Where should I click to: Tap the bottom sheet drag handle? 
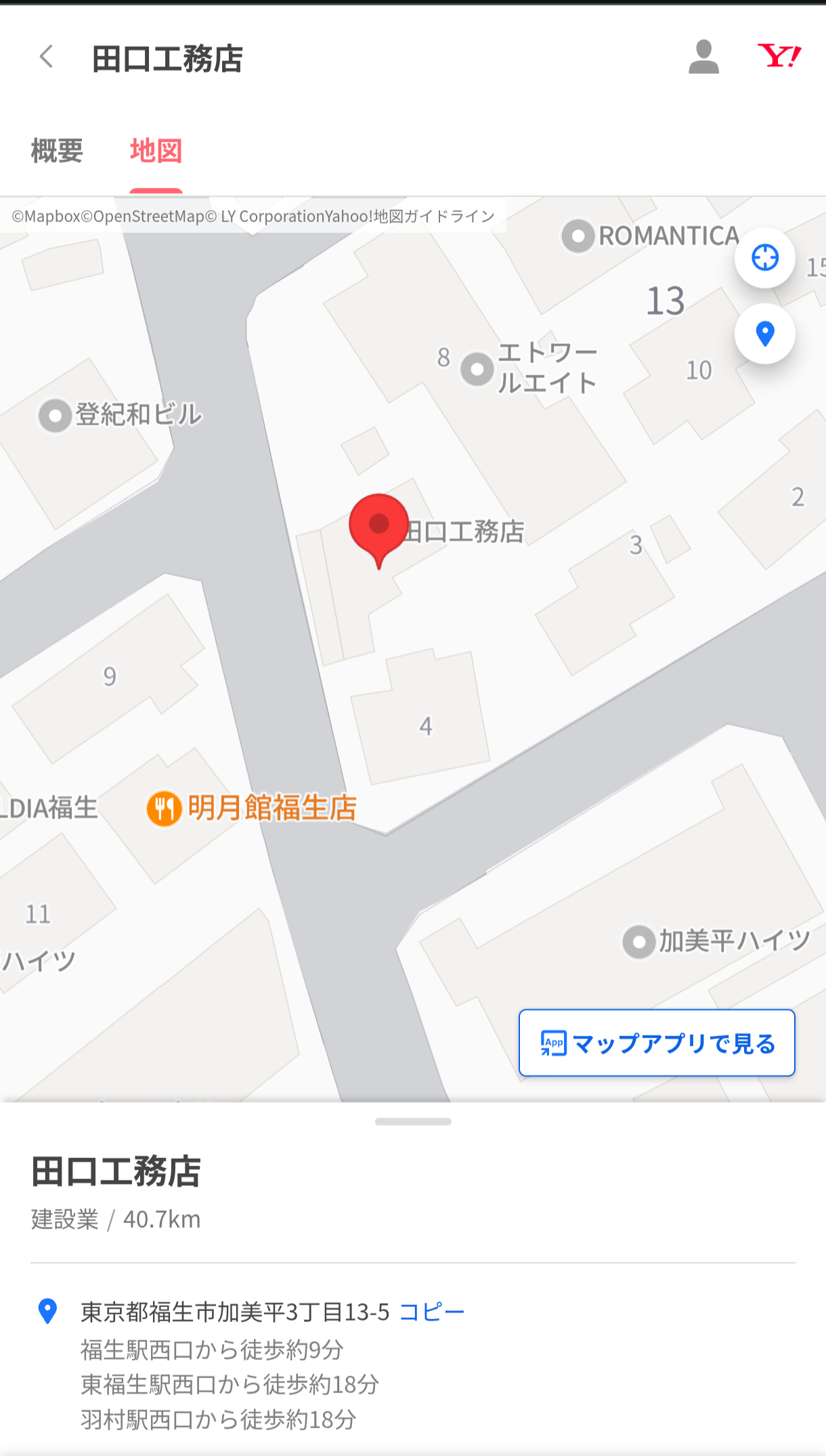click(413, 1121)
